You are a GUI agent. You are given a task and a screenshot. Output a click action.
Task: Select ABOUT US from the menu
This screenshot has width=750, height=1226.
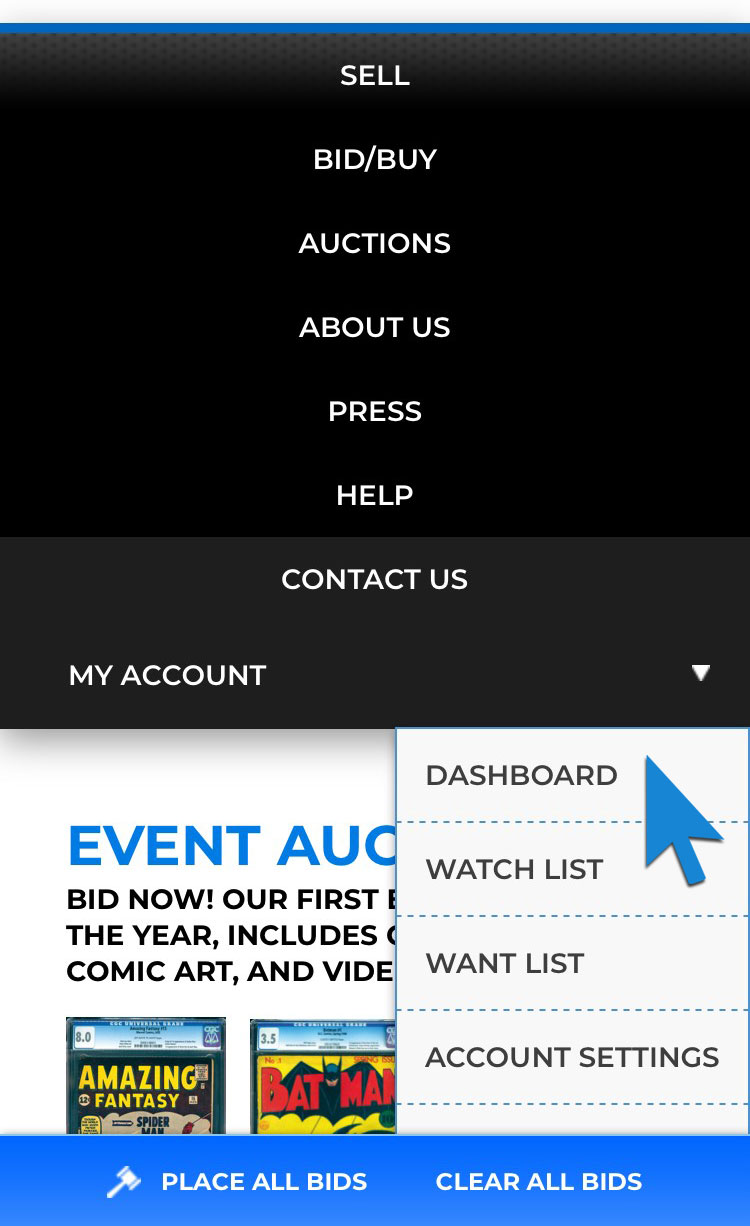coord(375,328)
